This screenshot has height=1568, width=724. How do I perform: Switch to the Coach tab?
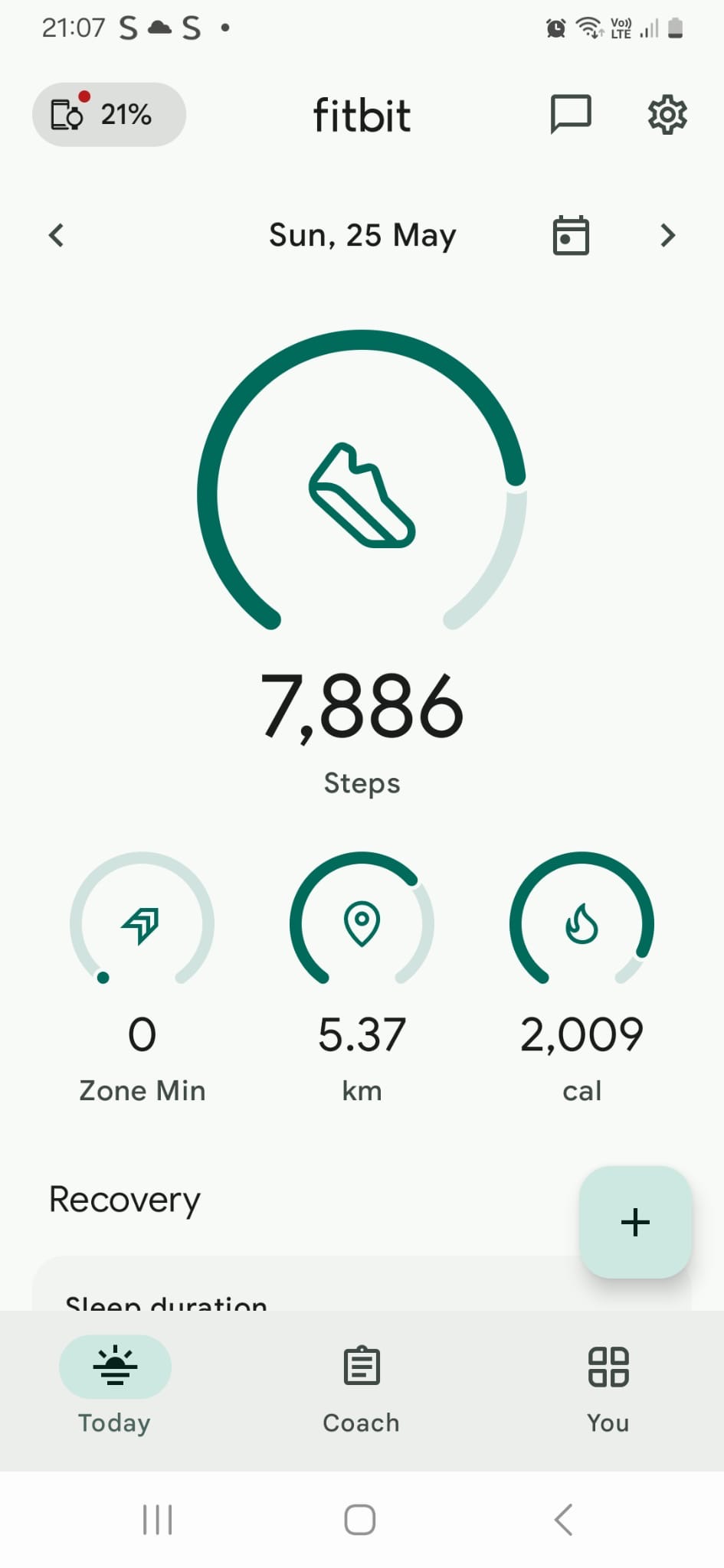click(362, 1386)
